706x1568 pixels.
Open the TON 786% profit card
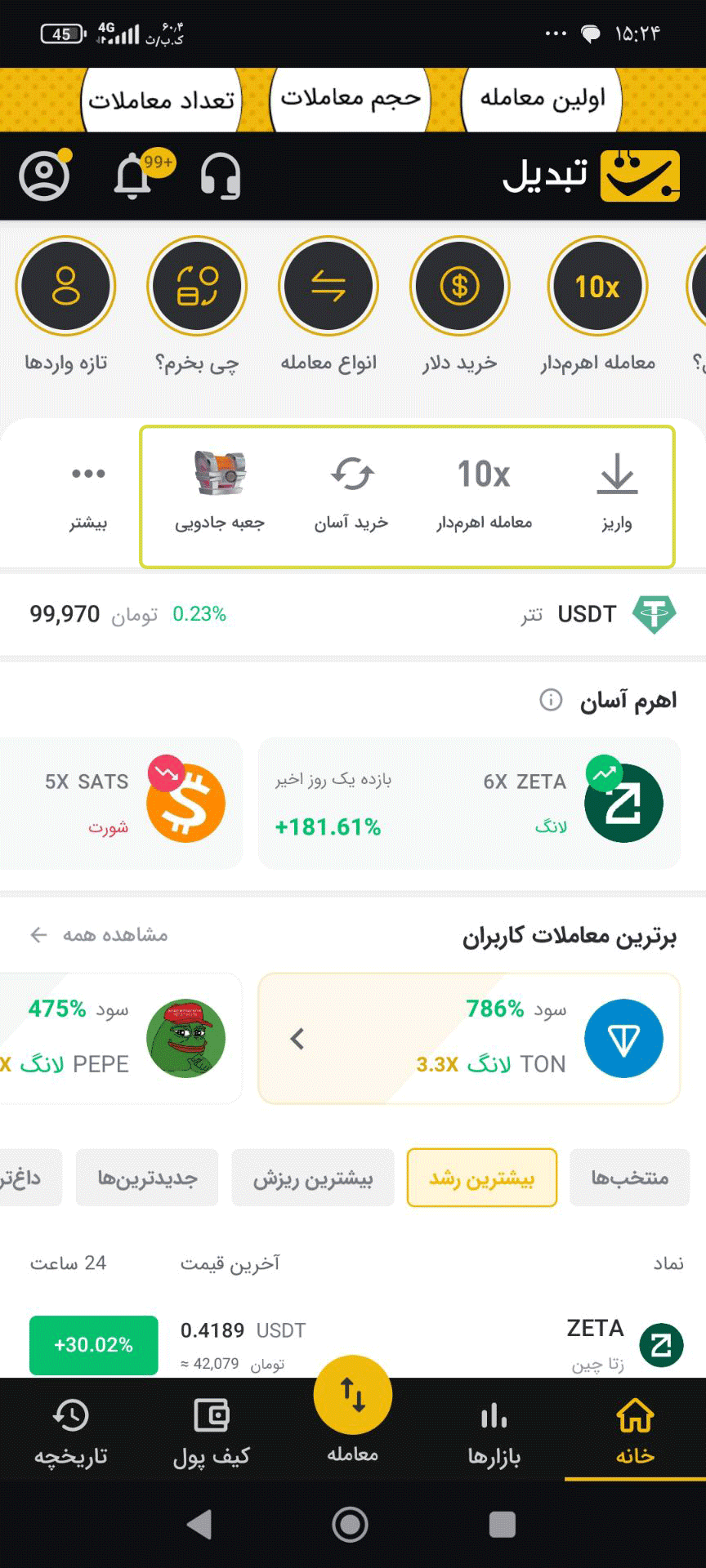pos(469,1039)
